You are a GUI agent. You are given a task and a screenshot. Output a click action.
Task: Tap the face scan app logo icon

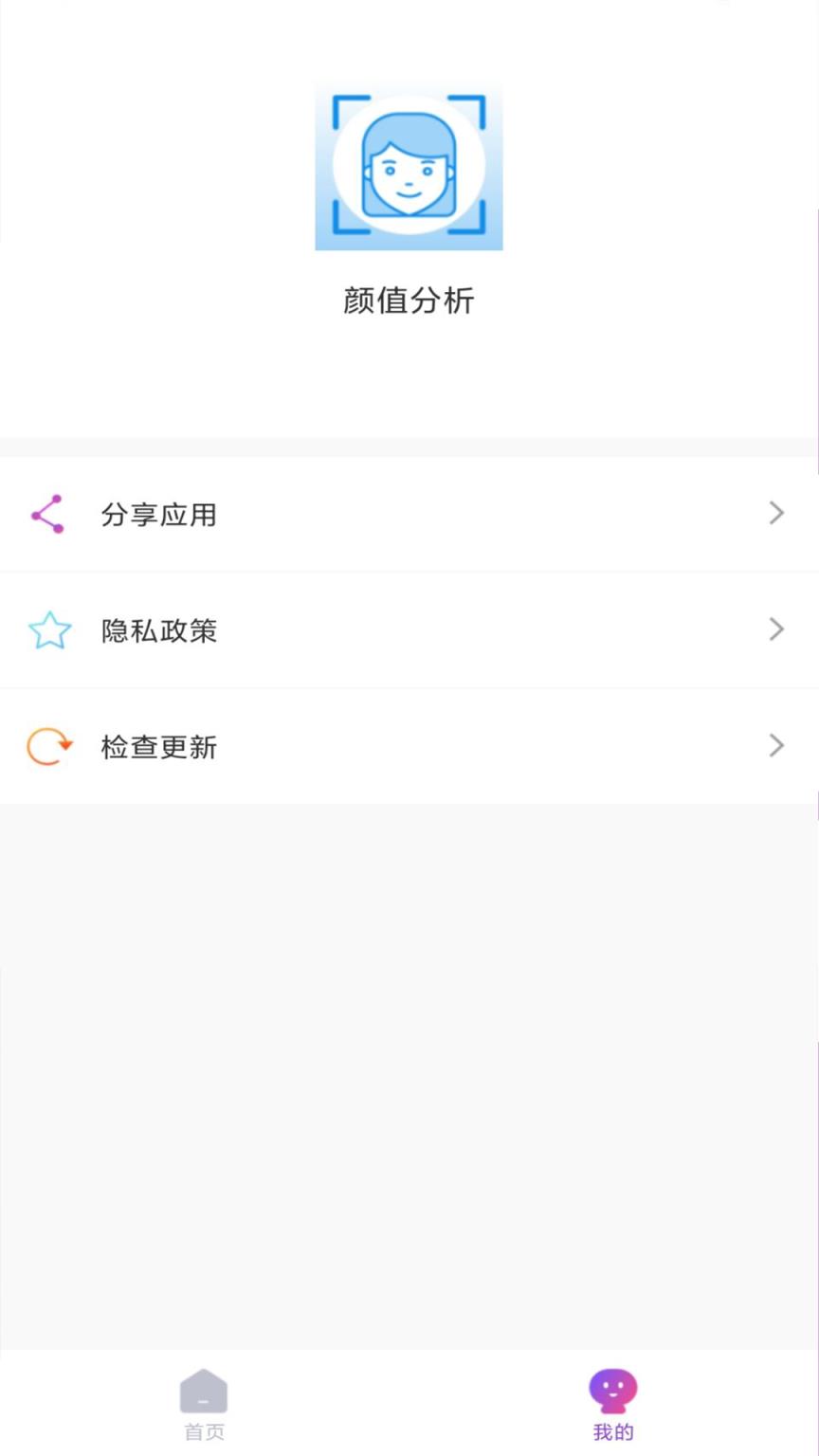click(409, 167)
